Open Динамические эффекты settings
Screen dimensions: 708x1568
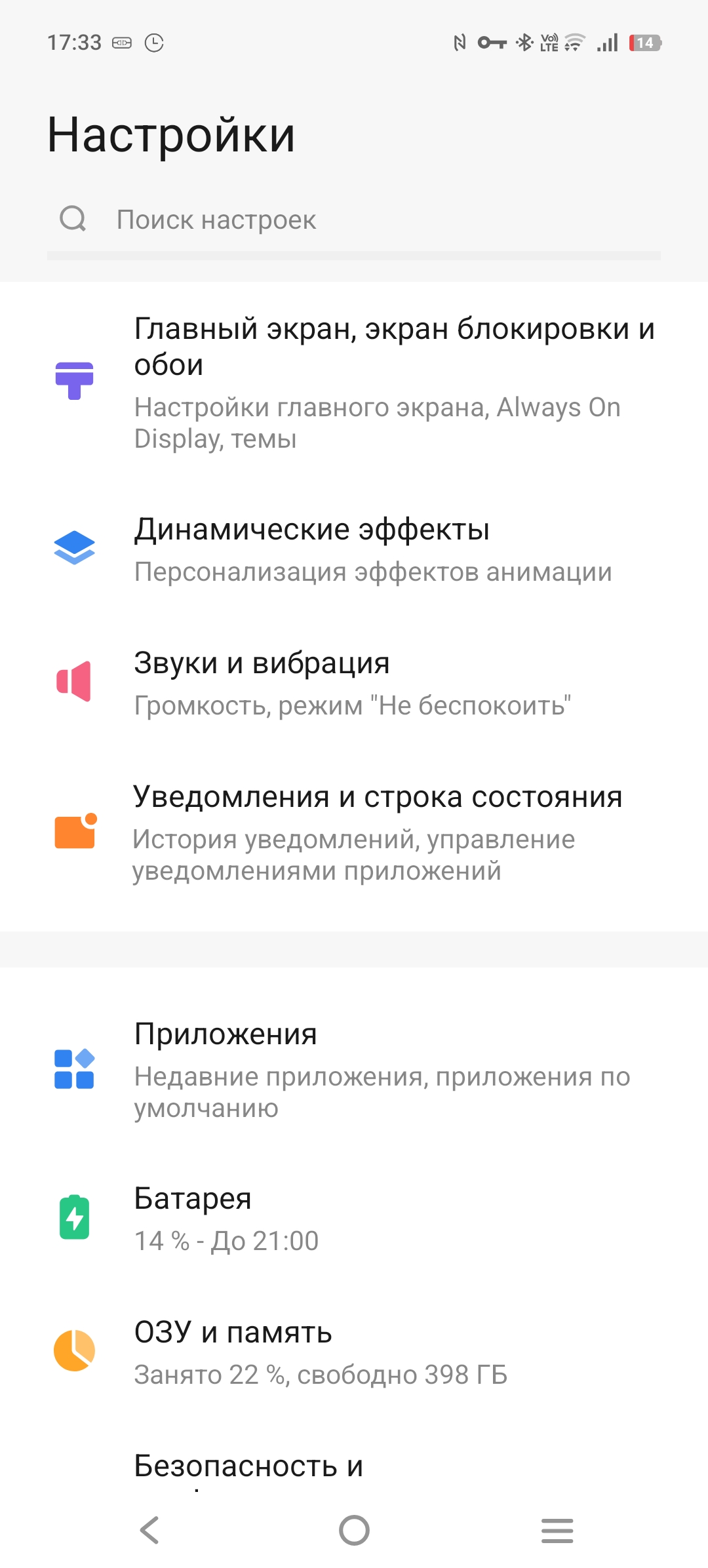(x=354, y=549)
